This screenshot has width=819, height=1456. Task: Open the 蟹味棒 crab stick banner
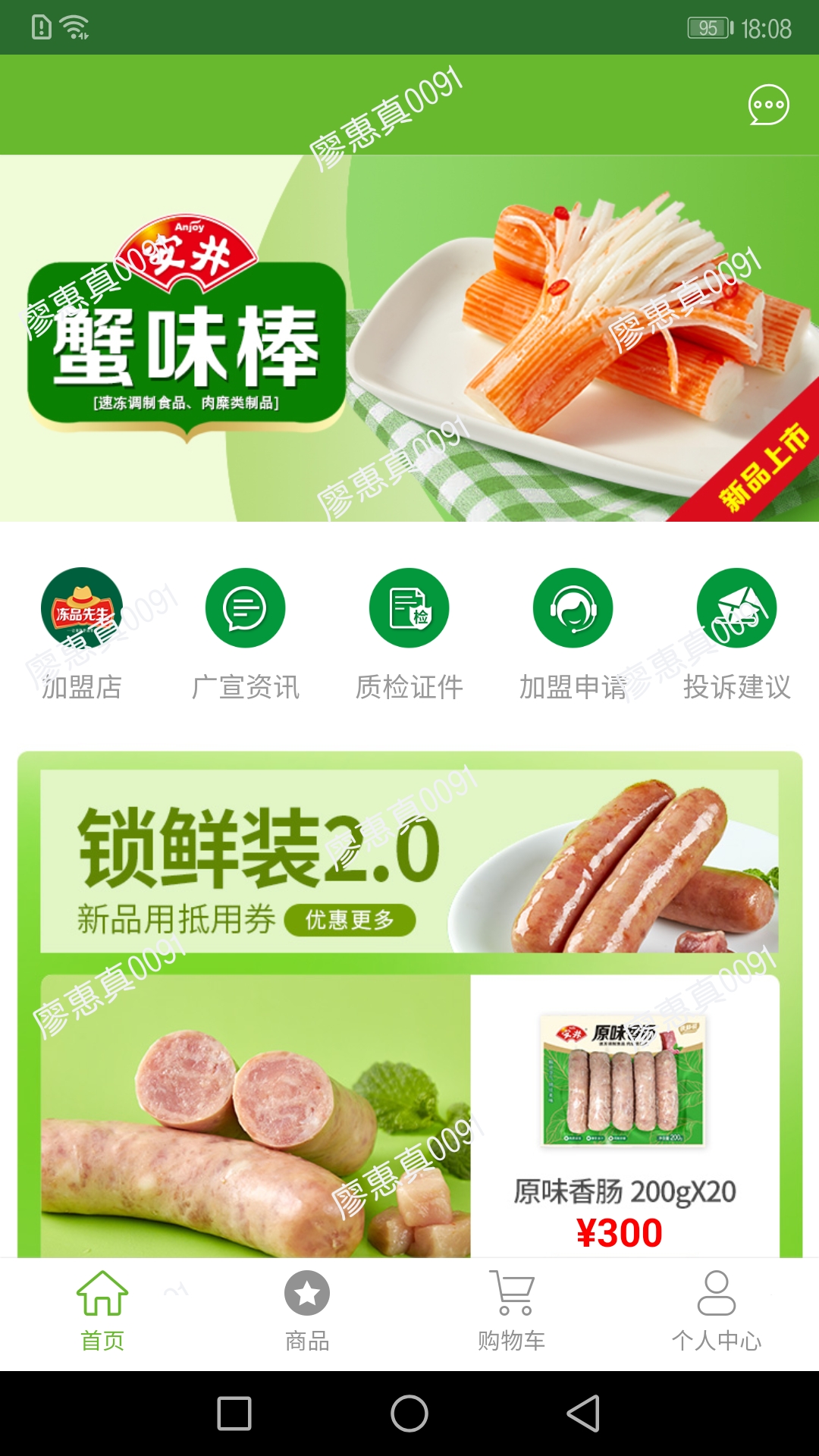pyautogui.click(x=409, y=337)
